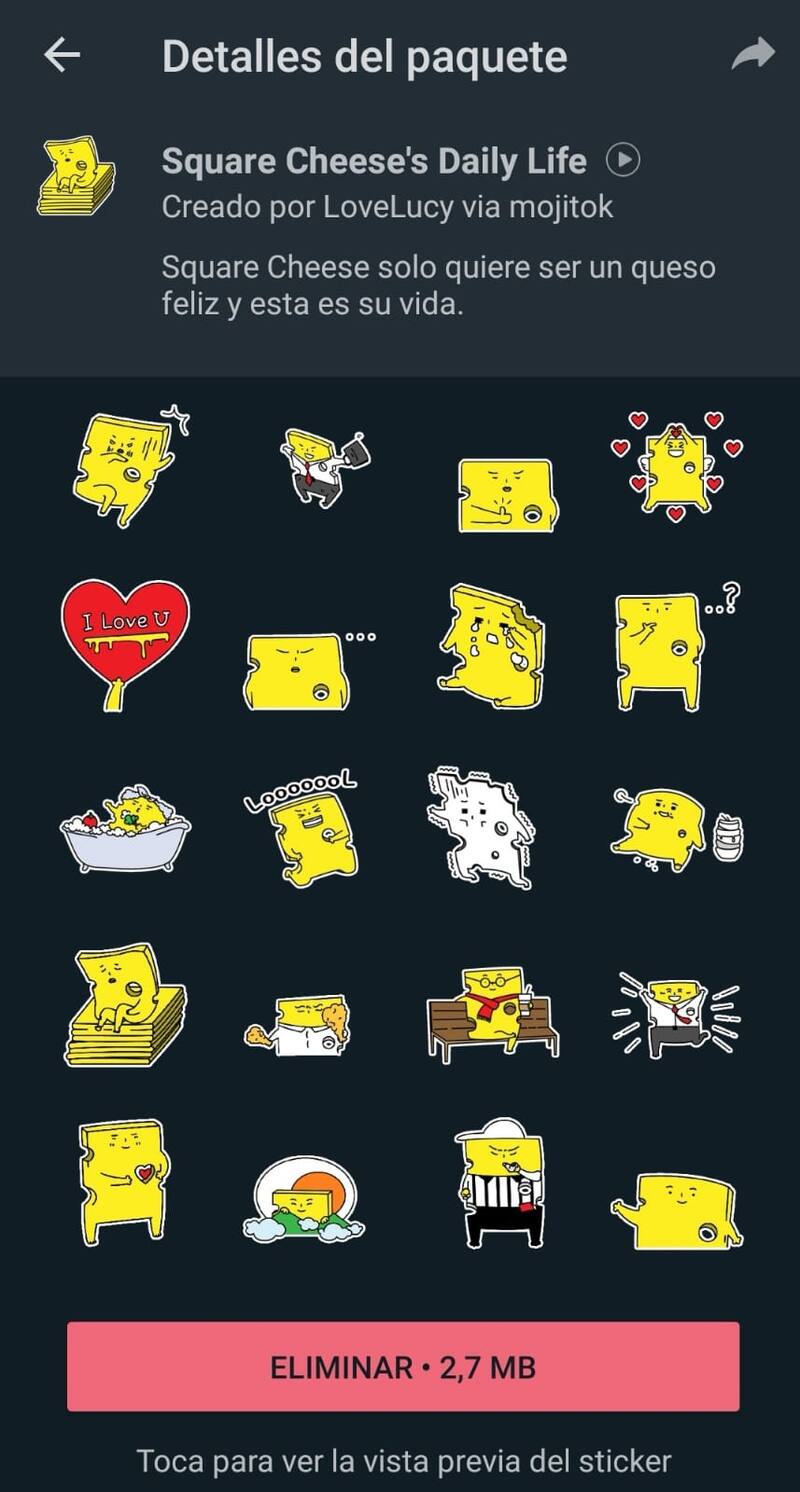Screen dimensions: 800x1492
Task: Preview the cheese with question mark sticker
Action: [671, 647]
